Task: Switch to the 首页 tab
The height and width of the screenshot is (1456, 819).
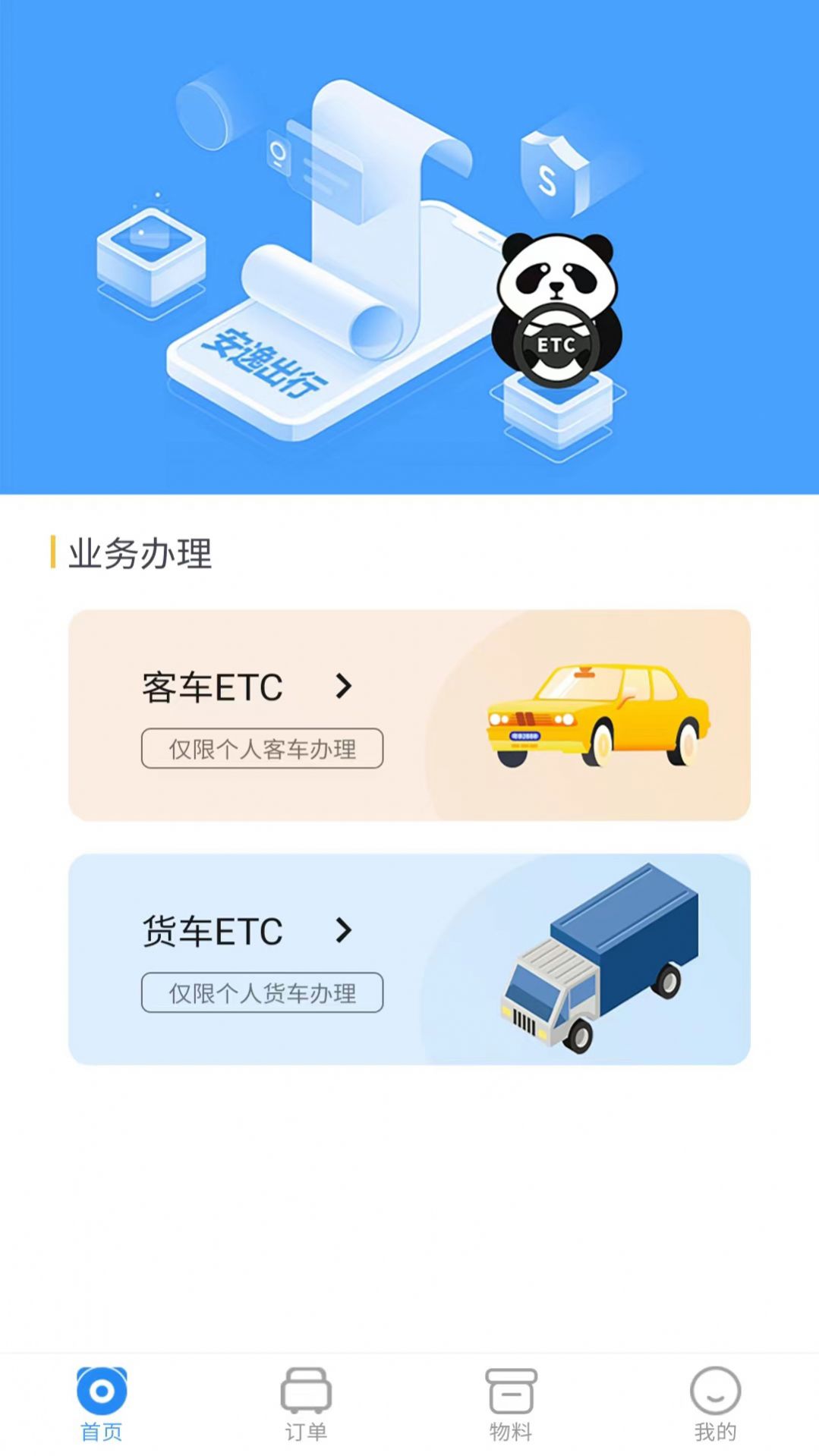Action: click(x=102, y=1404)
